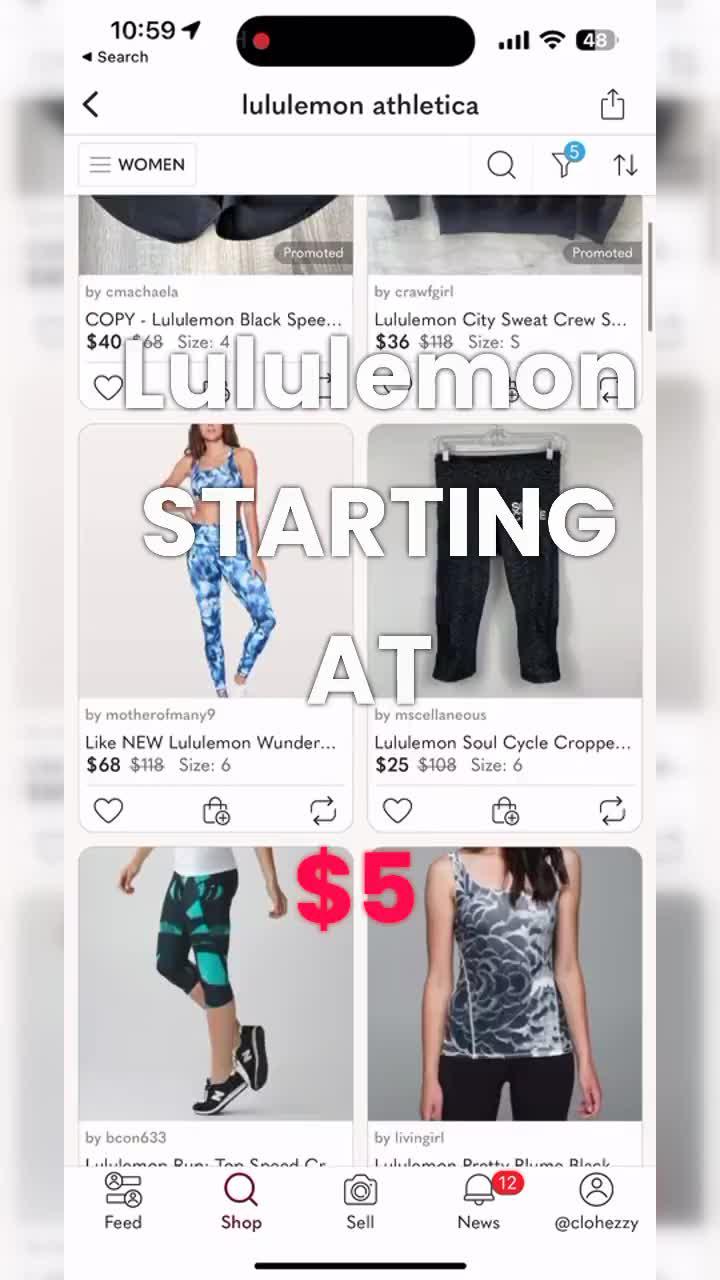
Task: Share the lululemon athletica search results
Action: coord(611,104)
